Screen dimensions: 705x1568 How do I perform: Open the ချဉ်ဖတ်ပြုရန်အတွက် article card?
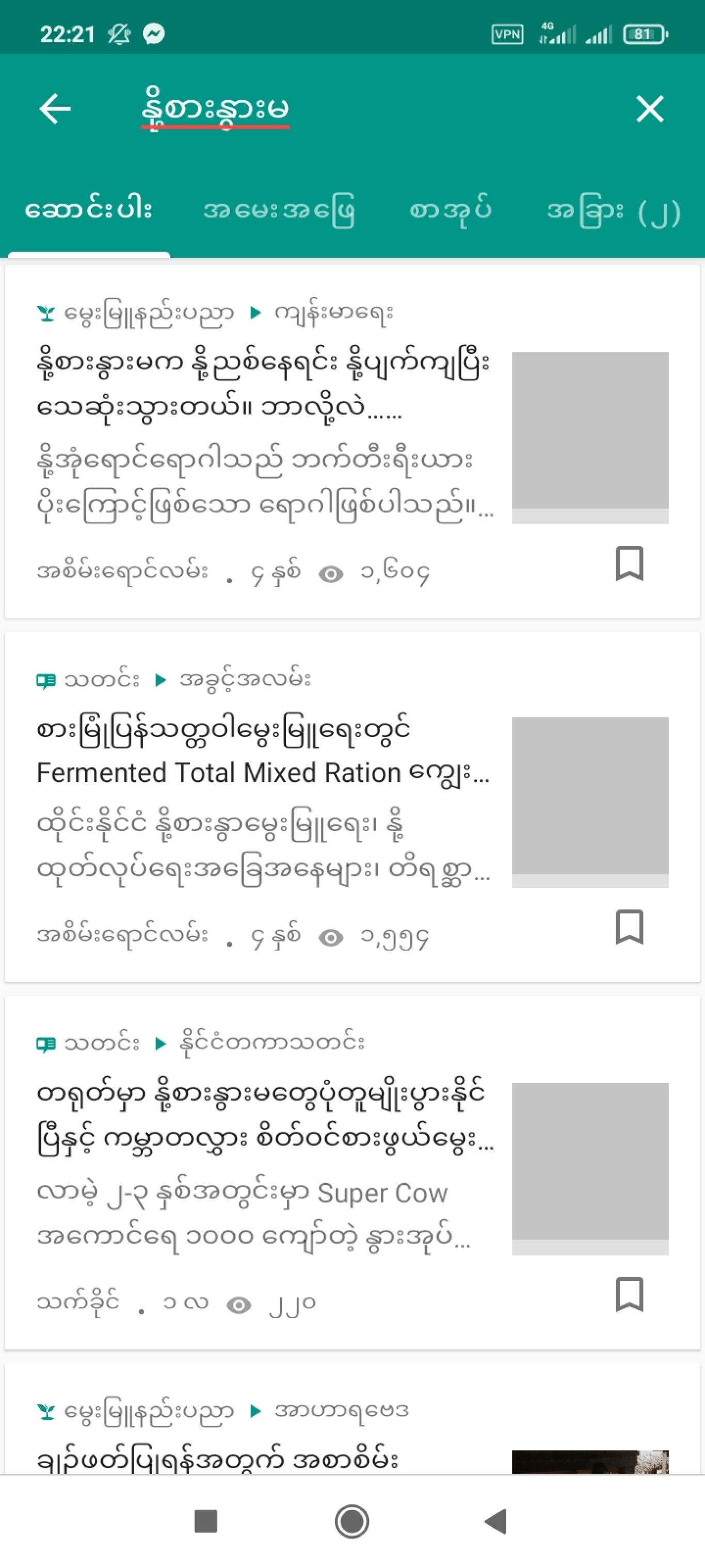point(352,1419)
